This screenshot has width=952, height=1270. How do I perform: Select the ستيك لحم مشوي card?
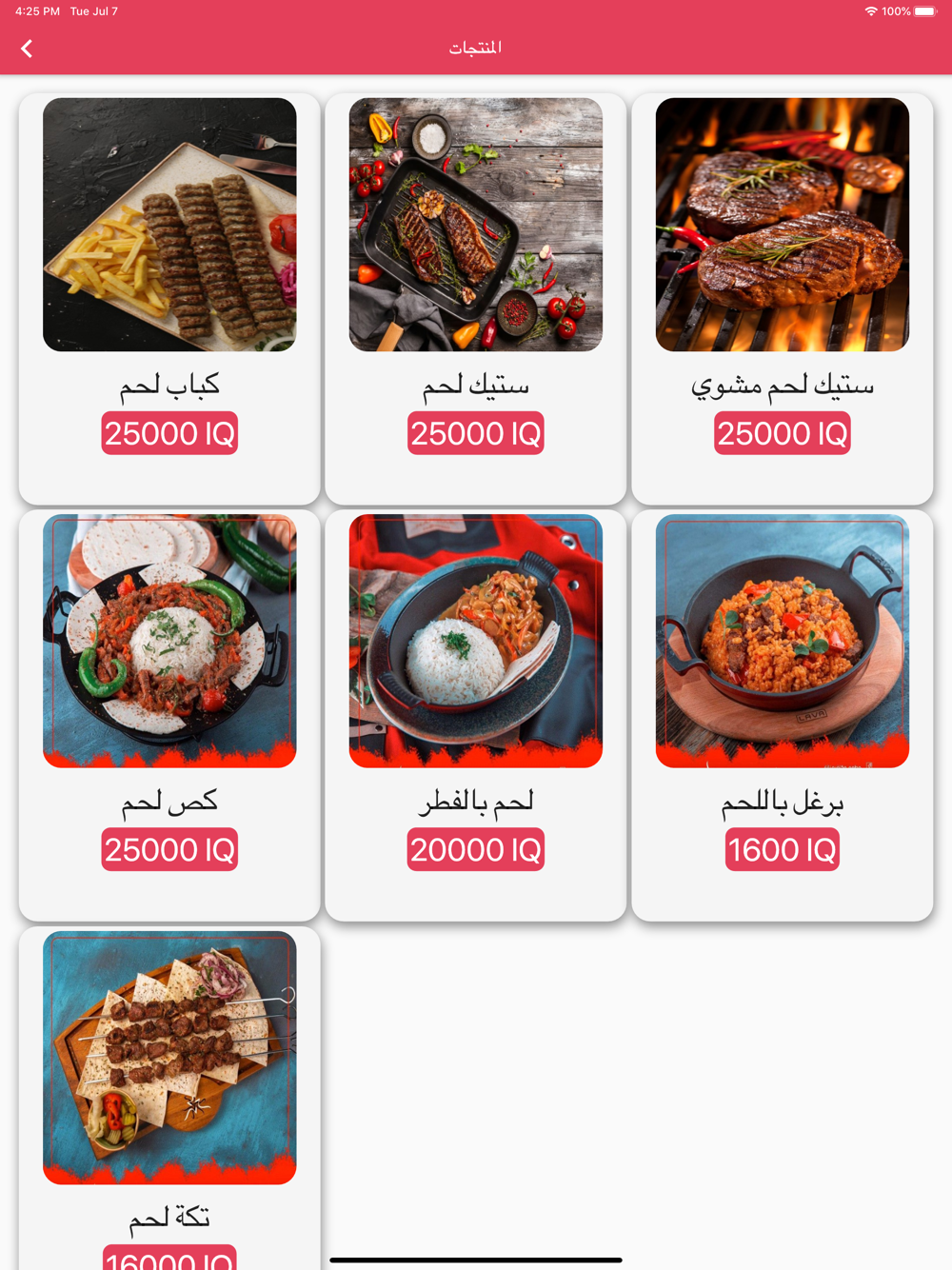(x=782, y=298)
